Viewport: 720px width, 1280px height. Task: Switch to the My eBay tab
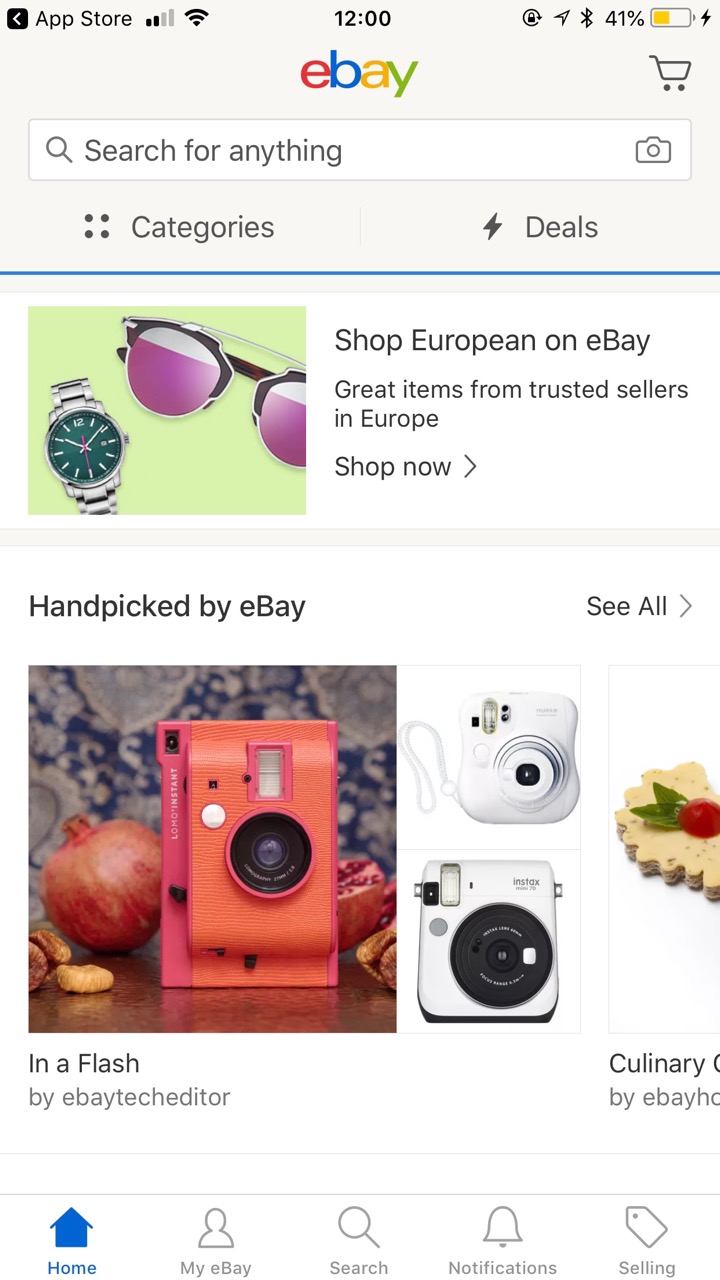tap(216, 1241)
